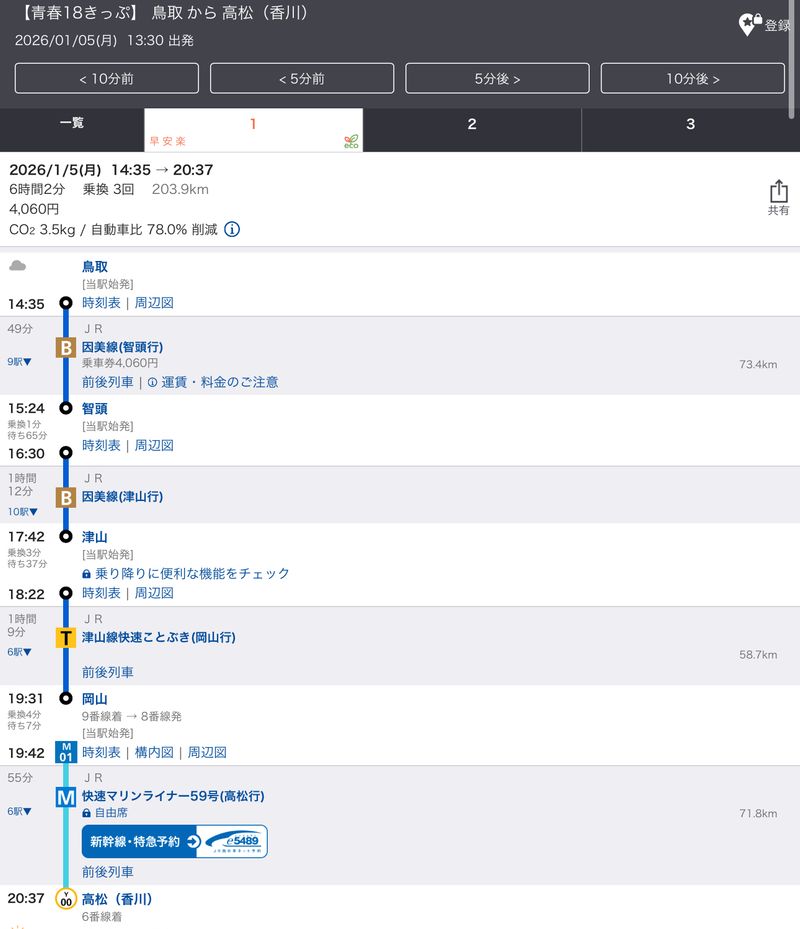
Task: Open 乗り降りに便利な機能をチェック link
Action: [x=186, y=573]
